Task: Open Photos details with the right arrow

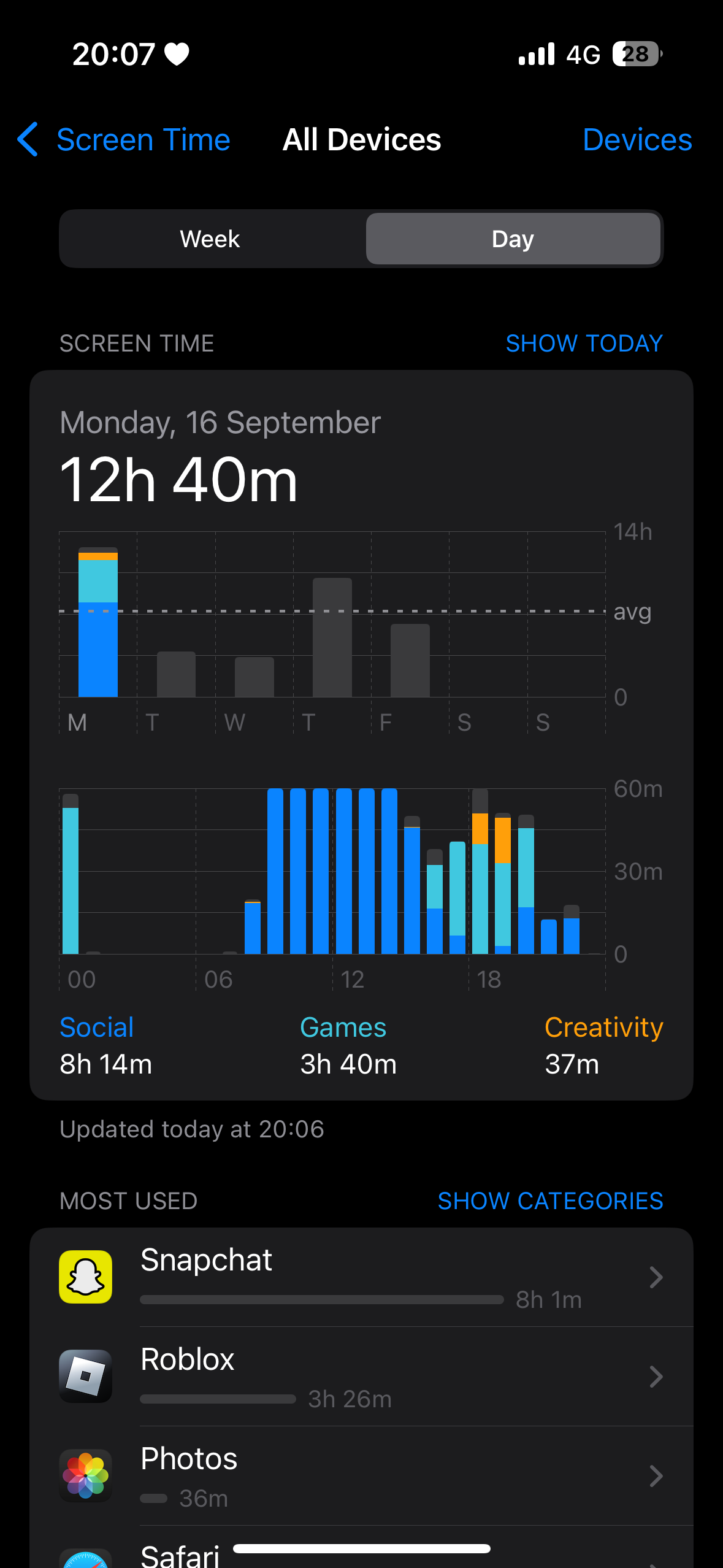Action: [x=656, y=1475]
